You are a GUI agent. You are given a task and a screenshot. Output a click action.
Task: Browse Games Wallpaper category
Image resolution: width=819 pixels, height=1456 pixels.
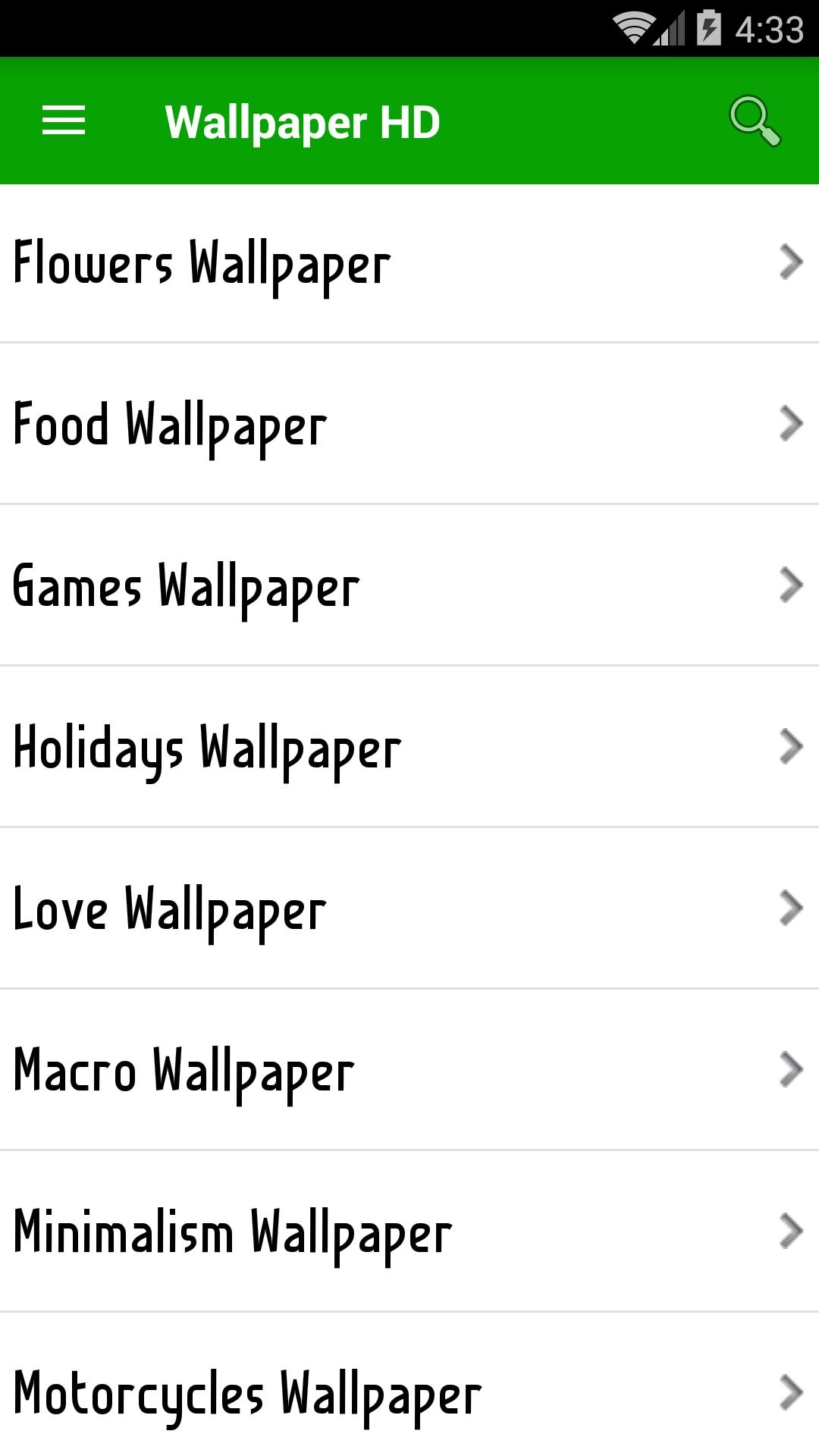point(409,585)
